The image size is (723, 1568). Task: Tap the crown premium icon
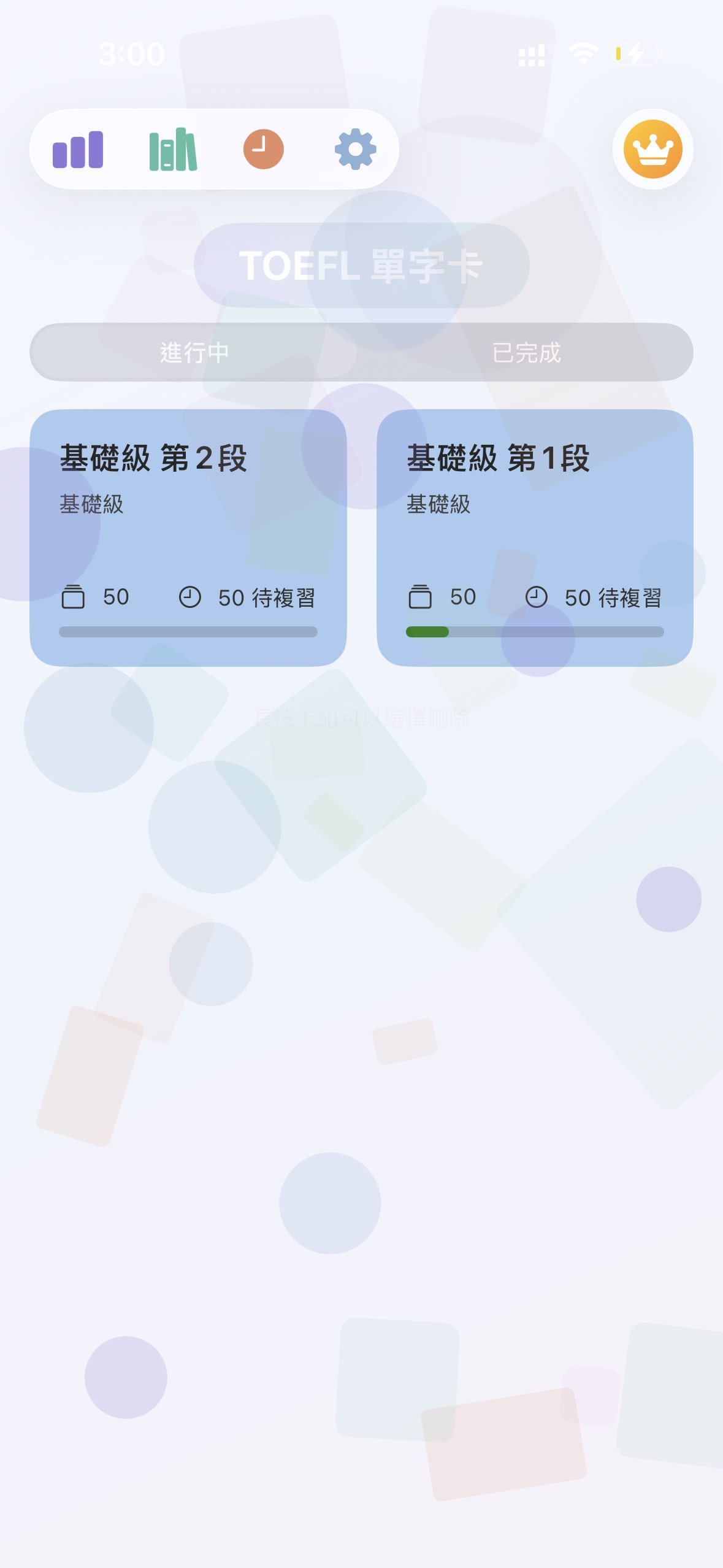coord(652,149)
